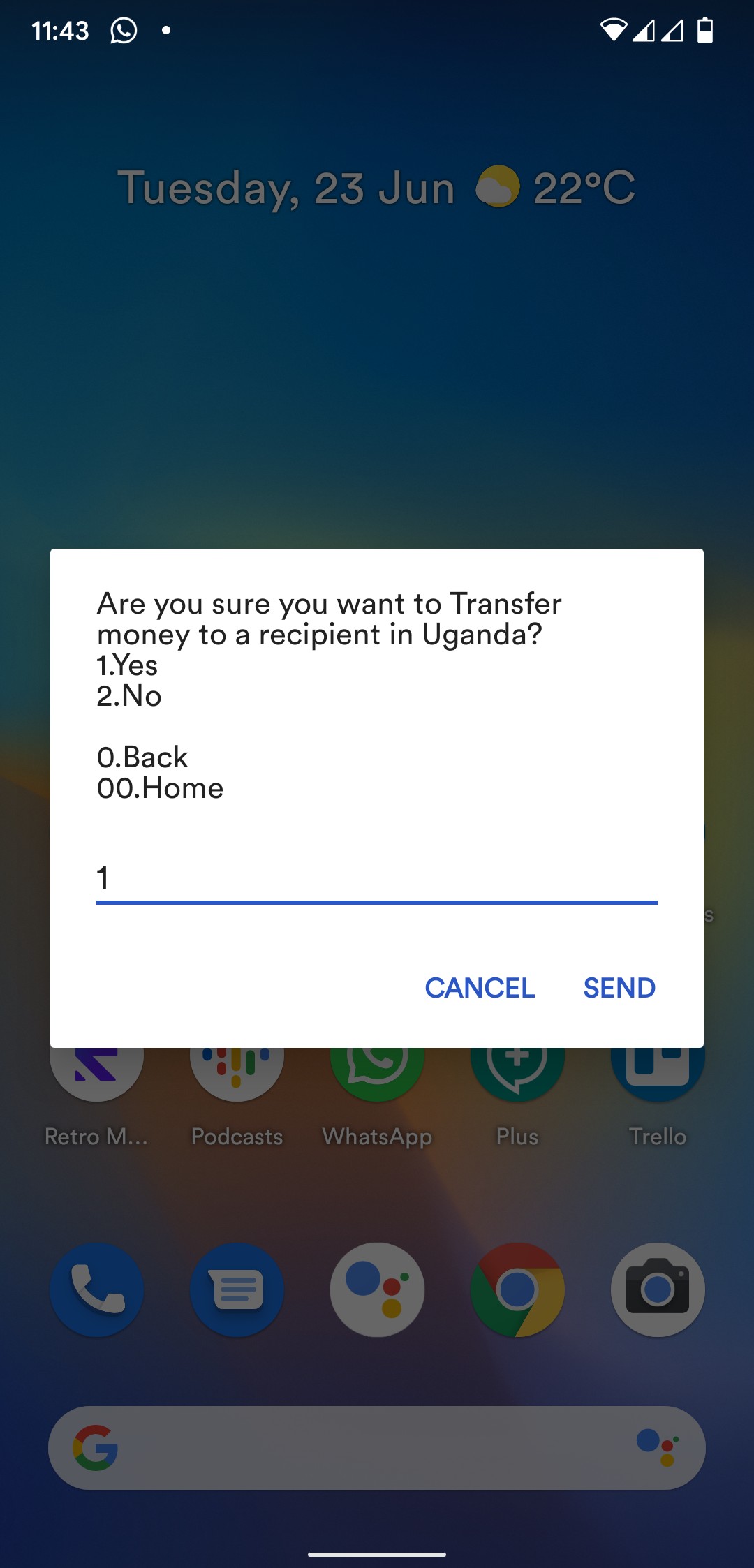This screenshot has height=1568, width=754.
Task: Cancel the USSD transfer dialog
Action: 480,988
